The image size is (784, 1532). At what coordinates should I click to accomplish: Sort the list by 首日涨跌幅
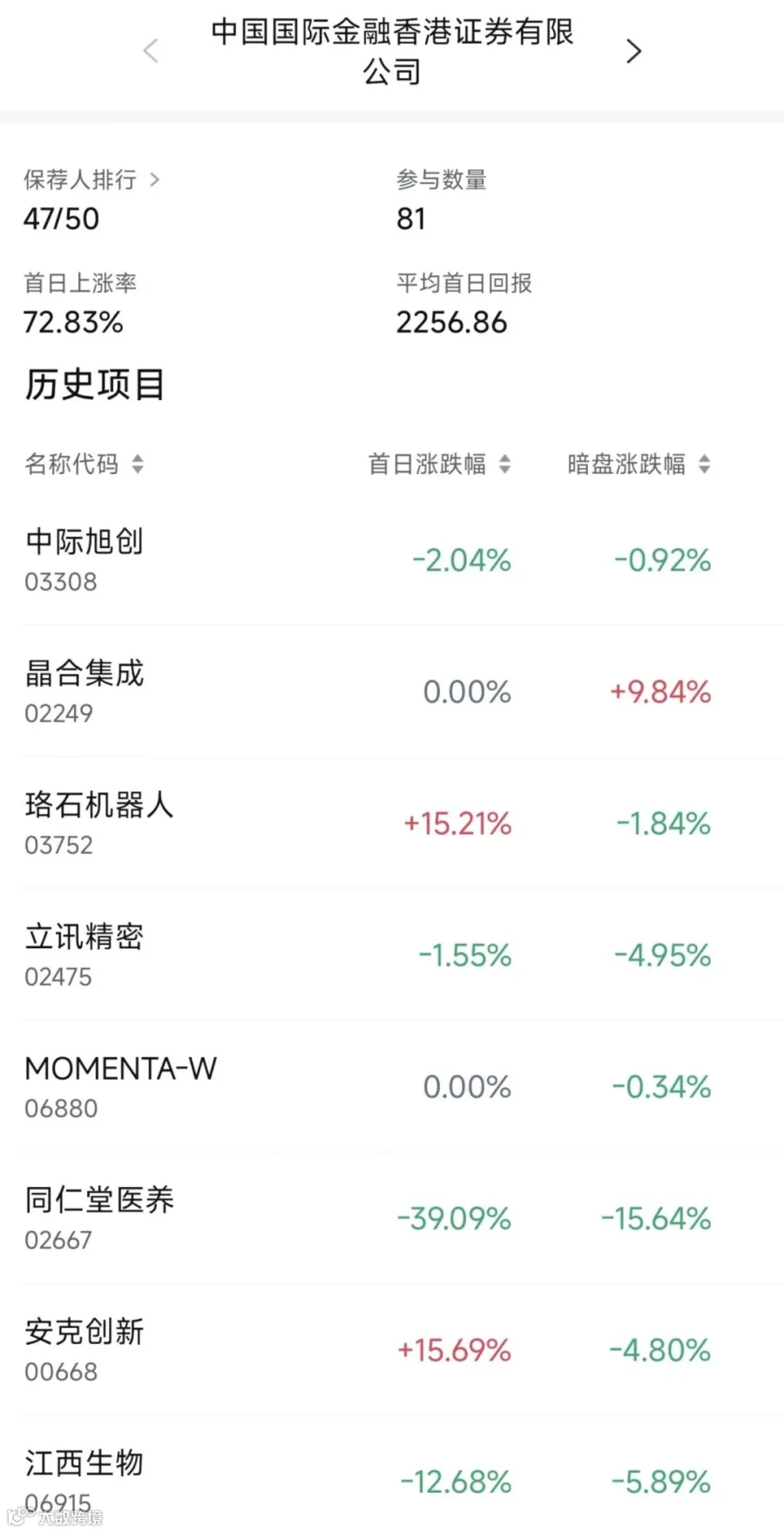point(439,464)
